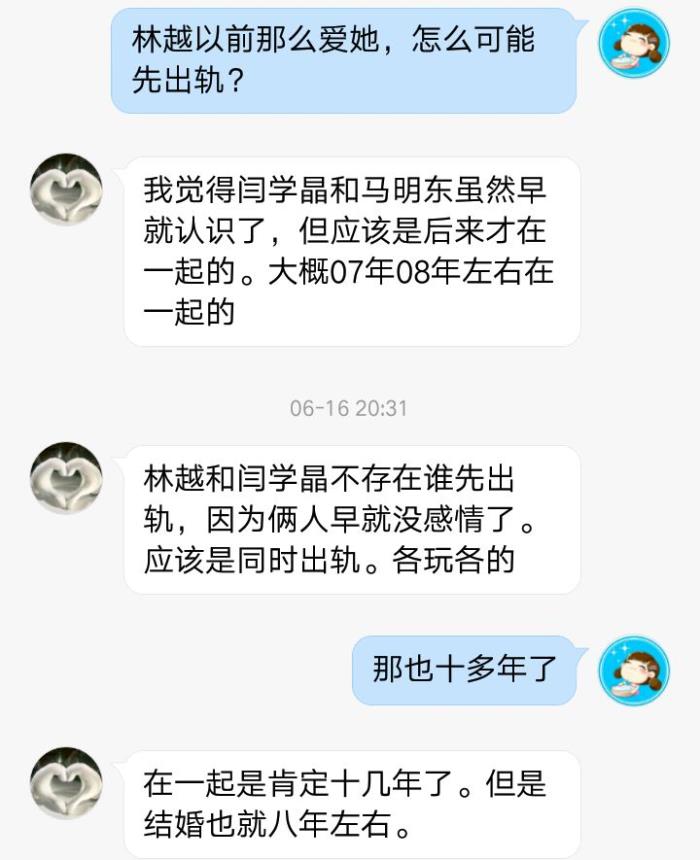Screen dimensions: 700x860
Task: Open heart-hands avatar beside "在一起是肯定十几年了" message
Action: click(66, 783)
